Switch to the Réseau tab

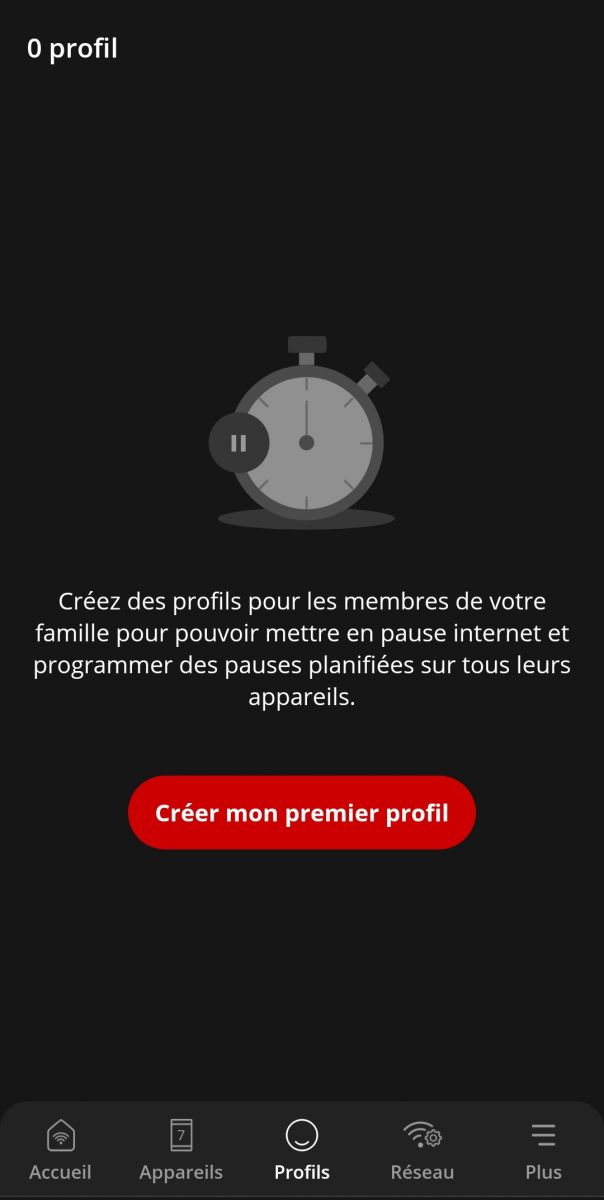coord(422,1150)
